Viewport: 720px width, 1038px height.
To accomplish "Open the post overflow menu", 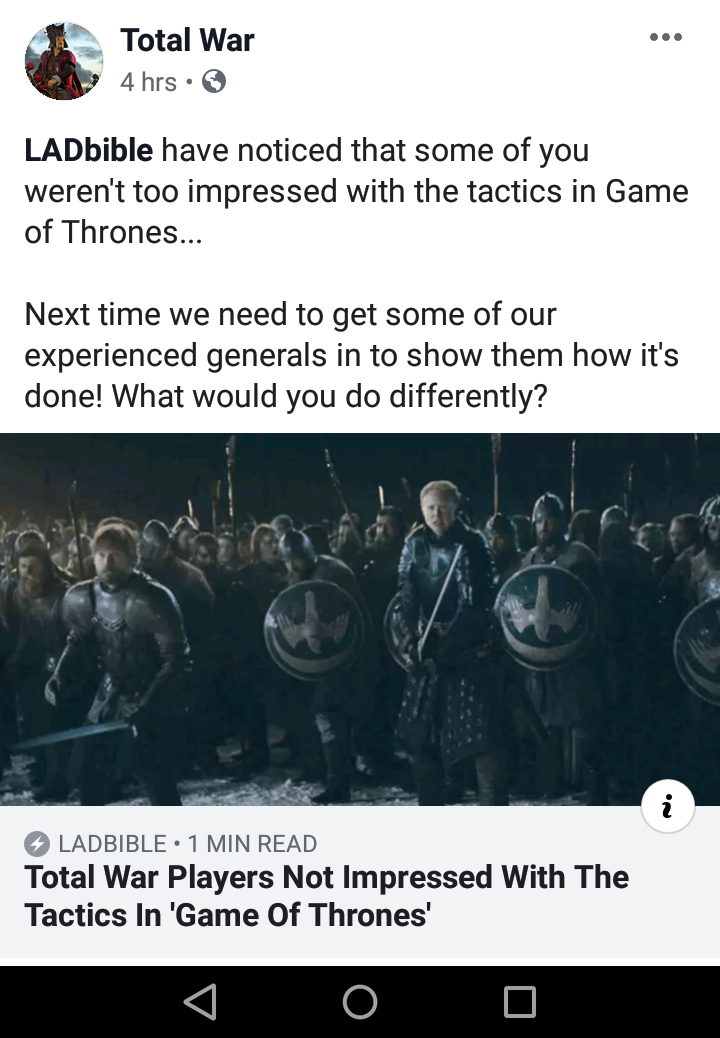I will tap(665, 38).
